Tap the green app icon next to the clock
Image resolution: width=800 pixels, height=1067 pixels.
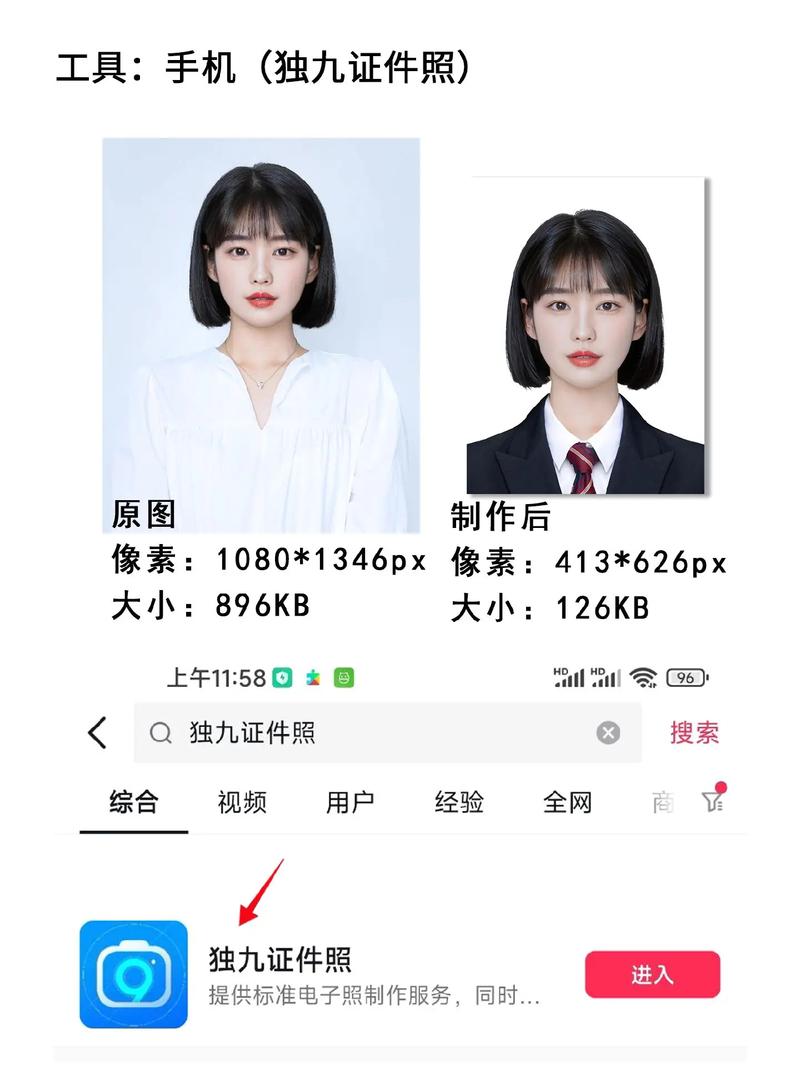344,677
